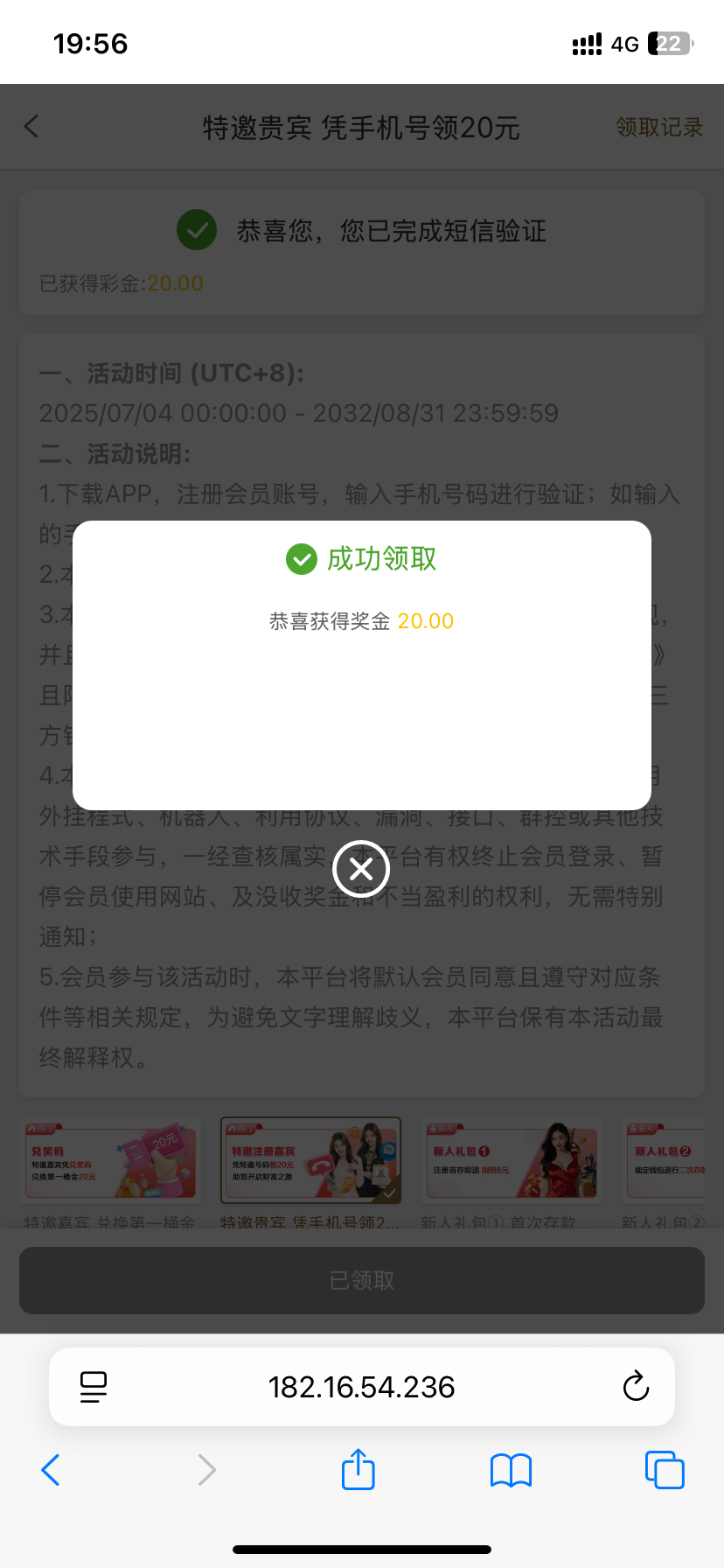Reload the page in Safari
The height and width of the screenshot is (1568, 724).
(636, 1387)
